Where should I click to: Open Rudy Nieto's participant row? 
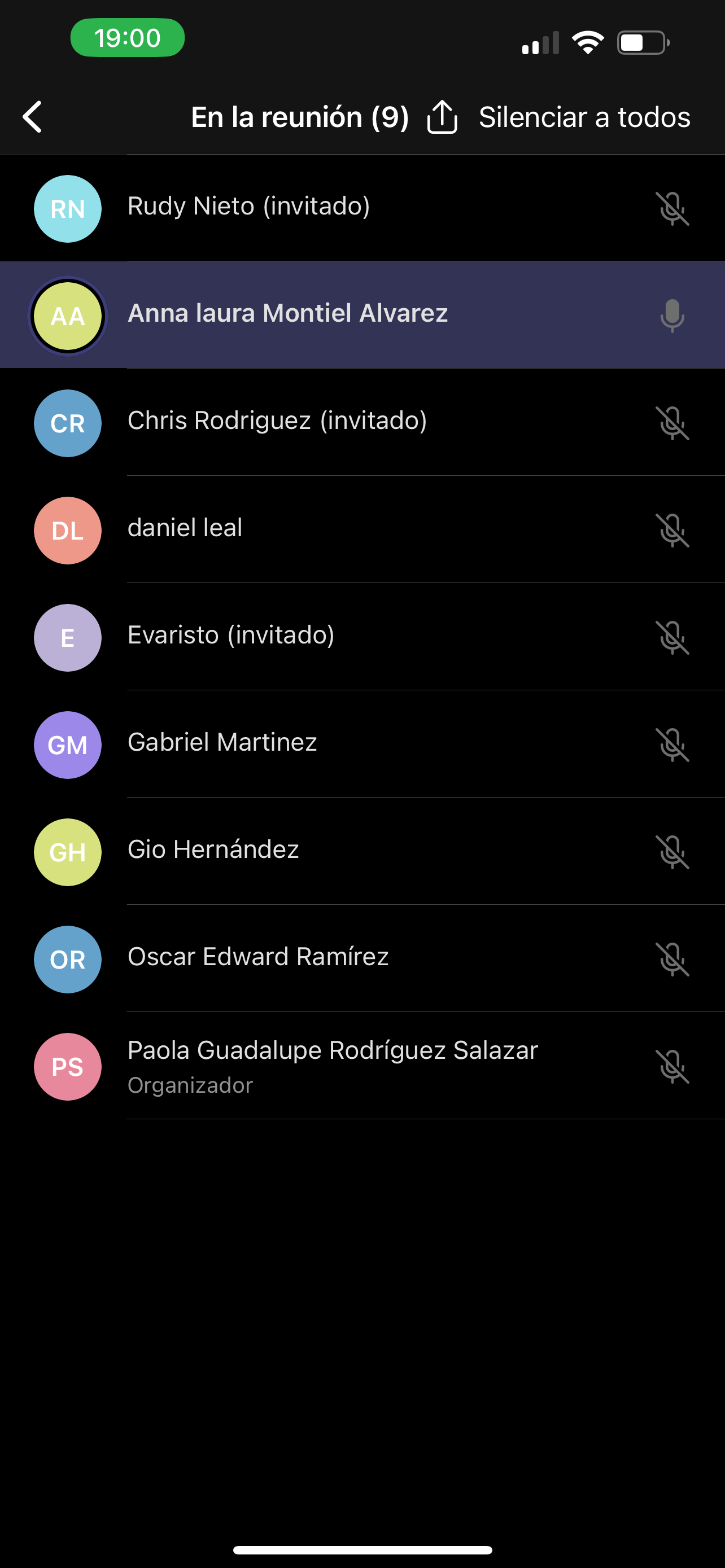[x=362, y=208]
